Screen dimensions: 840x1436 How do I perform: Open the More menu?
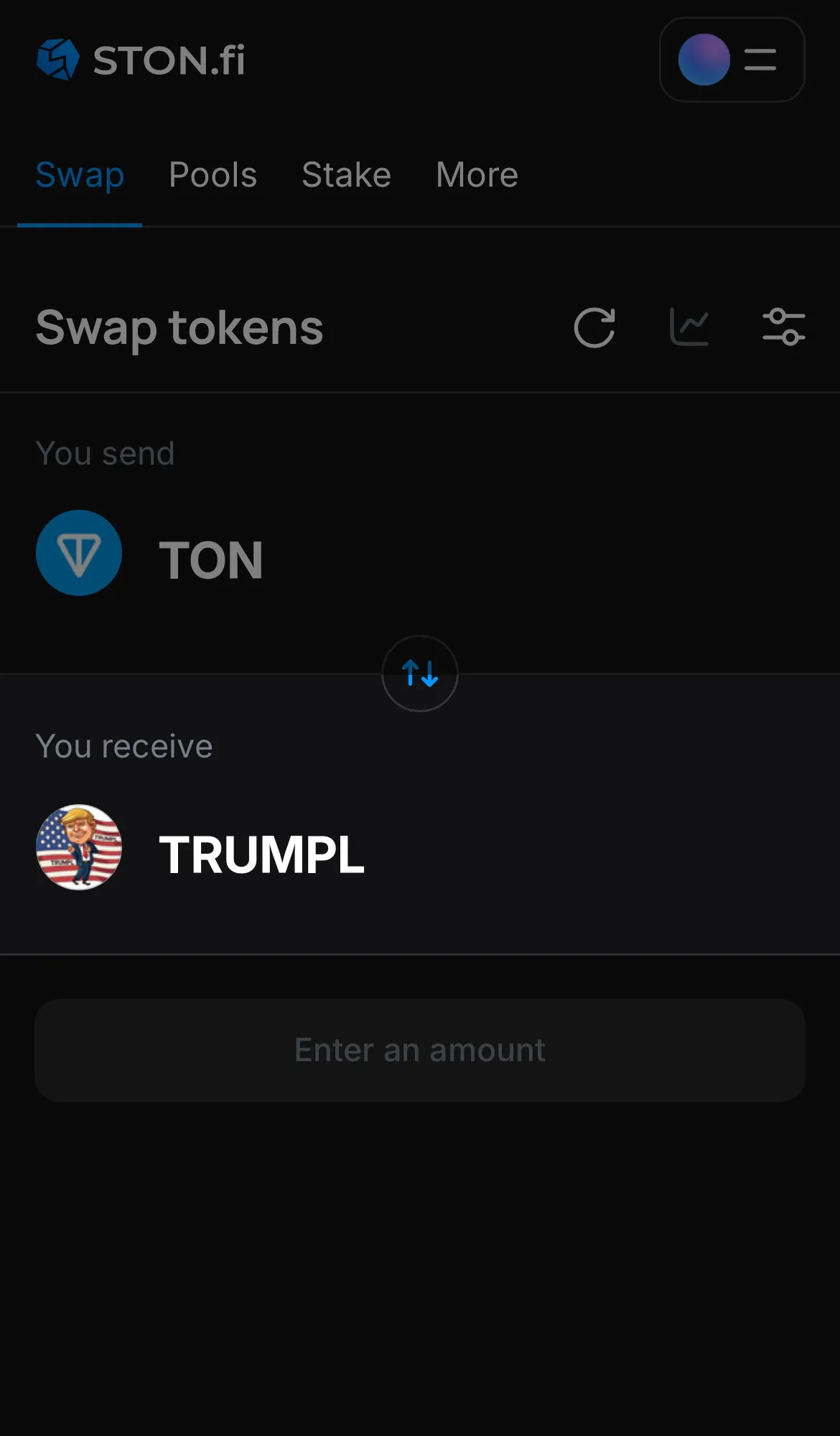476,174
